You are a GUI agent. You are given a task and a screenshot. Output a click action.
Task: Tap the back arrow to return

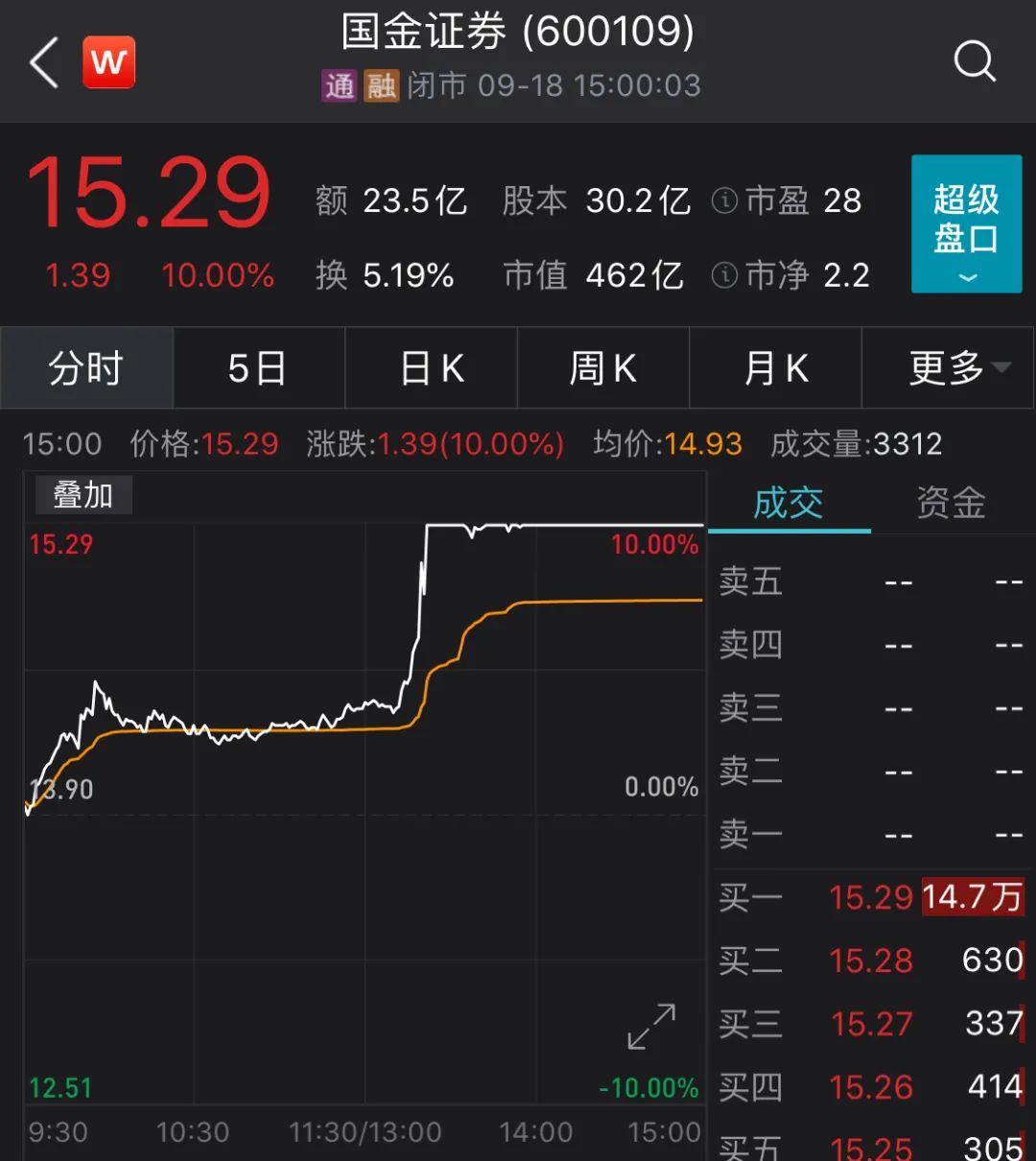[42, 61]
